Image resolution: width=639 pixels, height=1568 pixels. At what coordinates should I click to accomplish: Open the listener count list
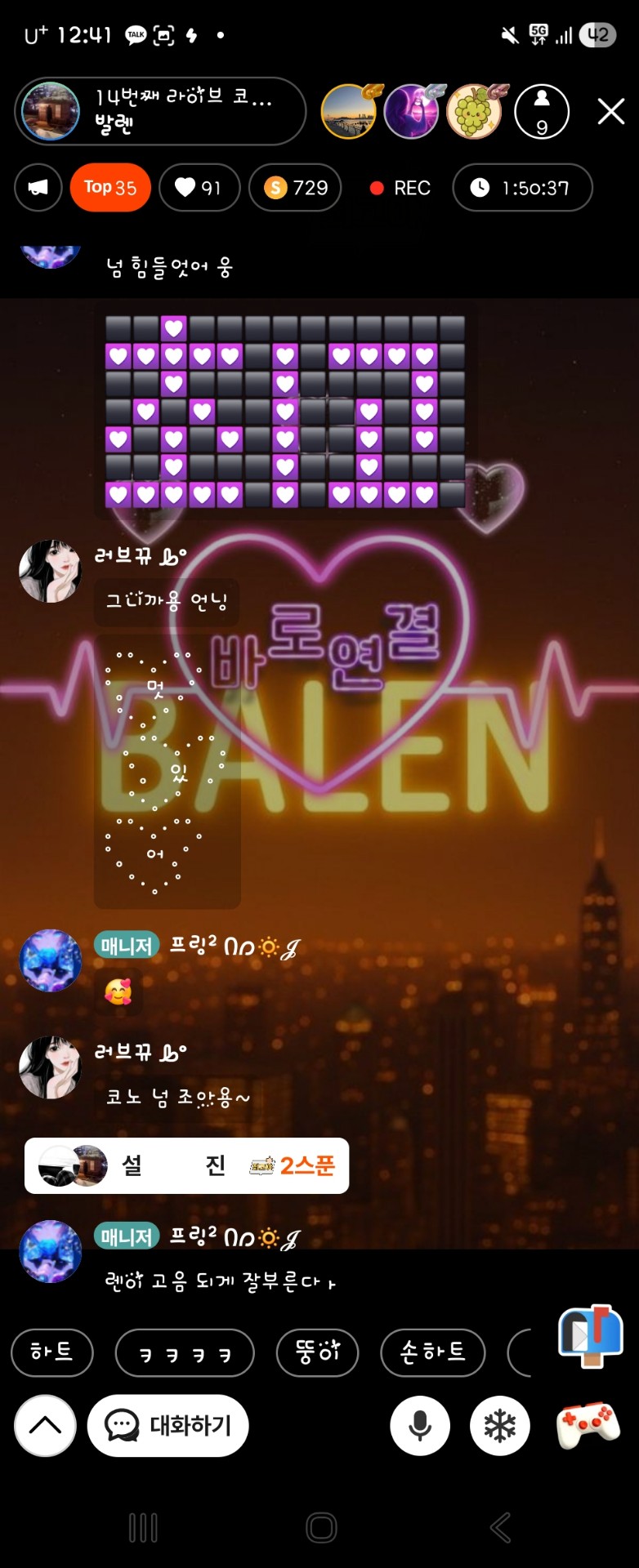[541, 111]
